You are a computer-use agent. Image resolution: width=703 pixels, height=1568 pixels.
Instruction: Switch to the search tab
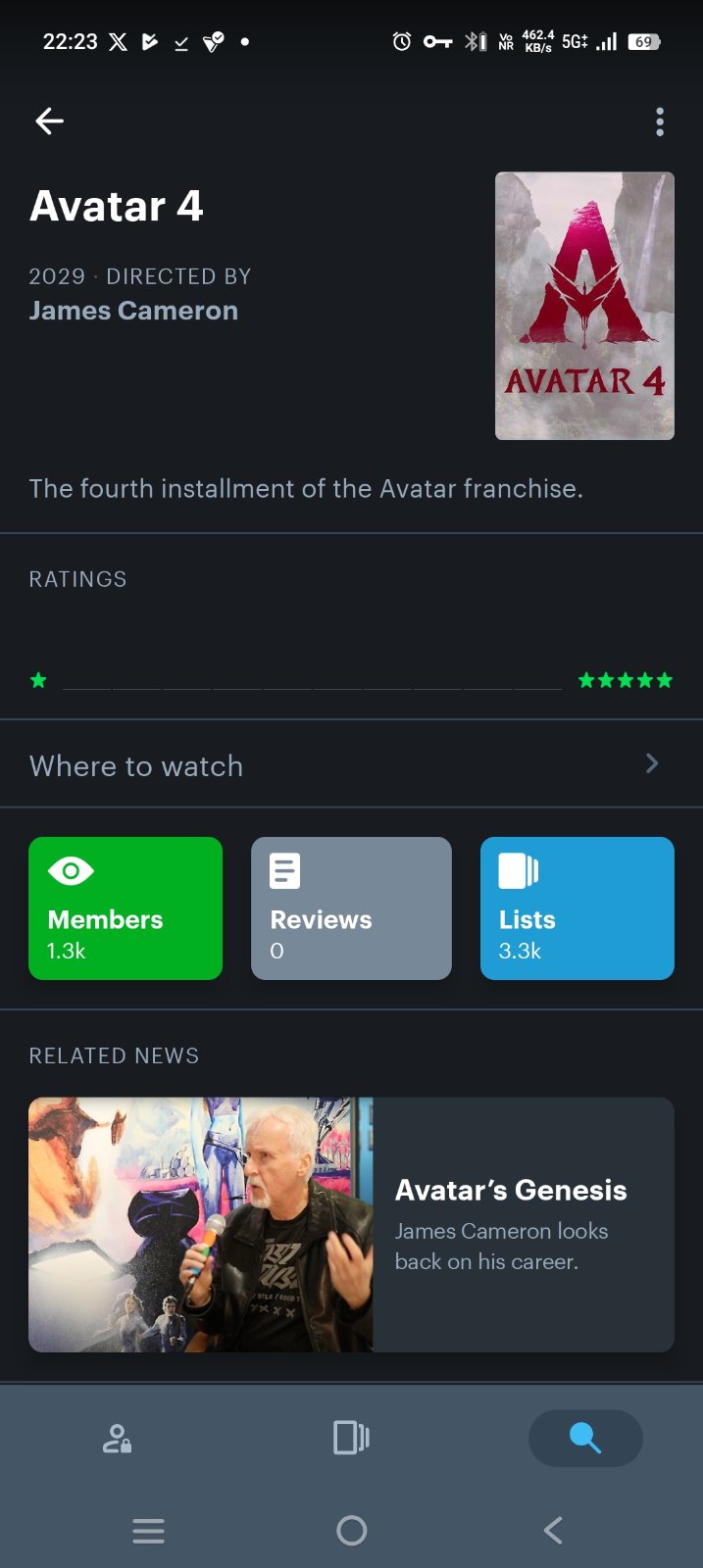point(585,1438)
